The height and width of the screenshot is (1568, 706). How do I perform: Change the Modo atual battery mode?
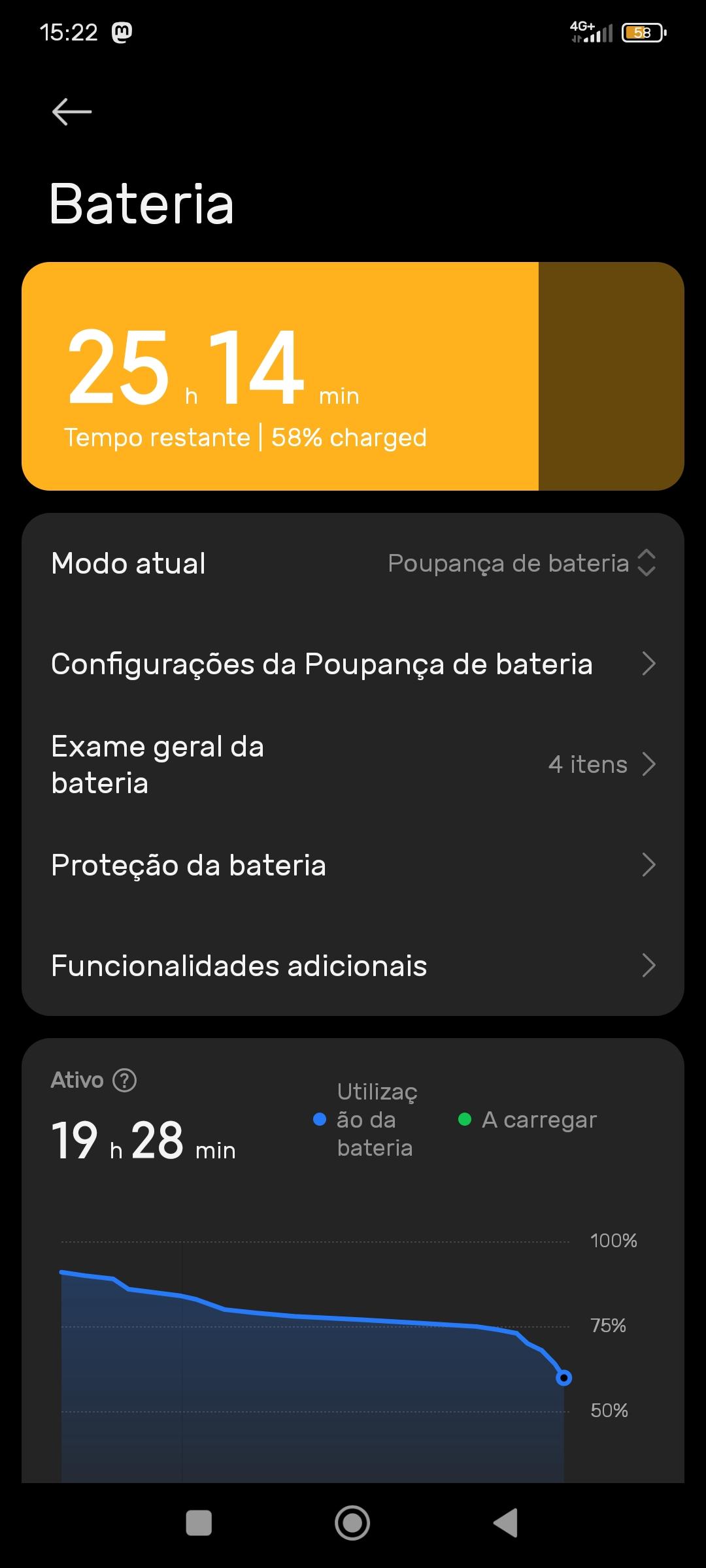(353, 563)
